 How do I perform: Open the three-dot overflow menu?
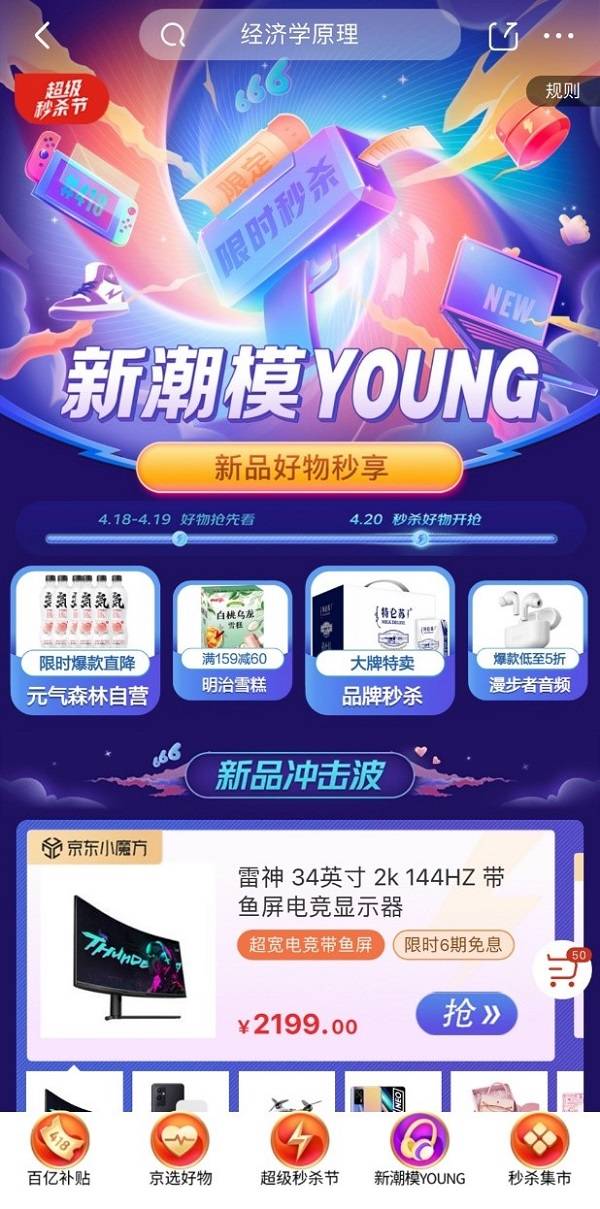[558, 36]
